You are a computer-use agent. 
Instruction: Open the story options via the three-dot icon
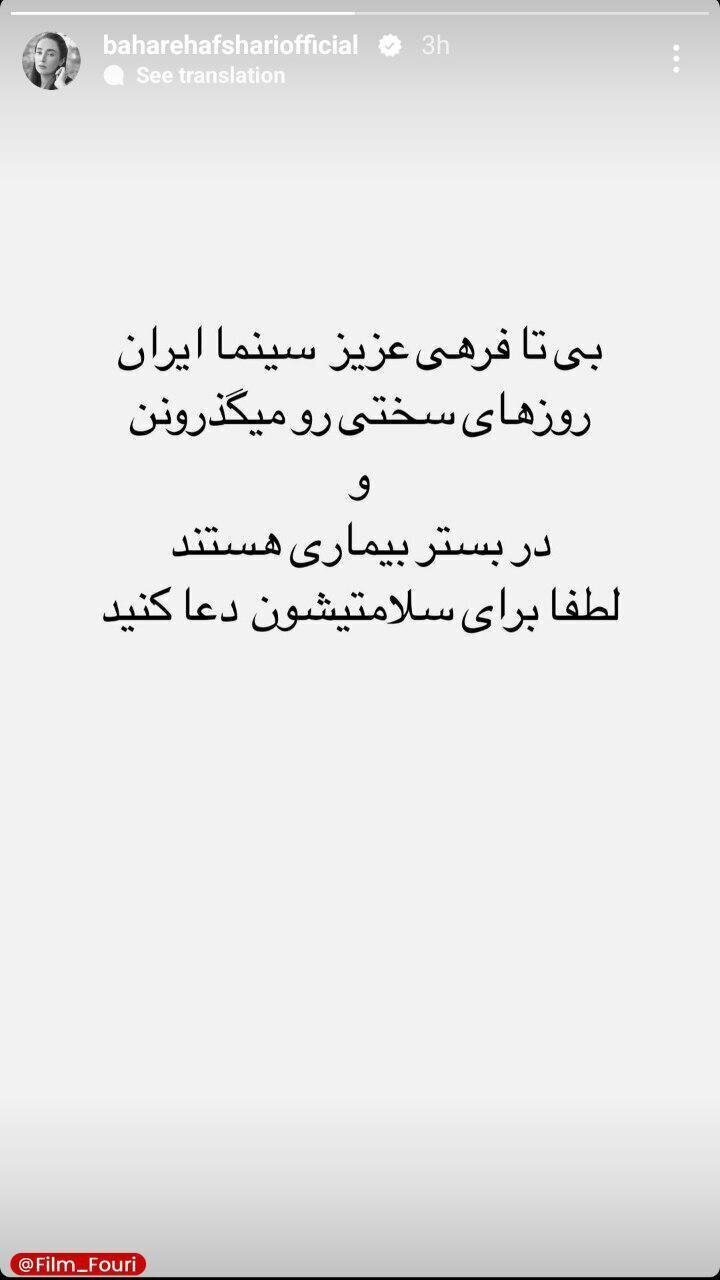pyautogui.click(x=675, y=59)
